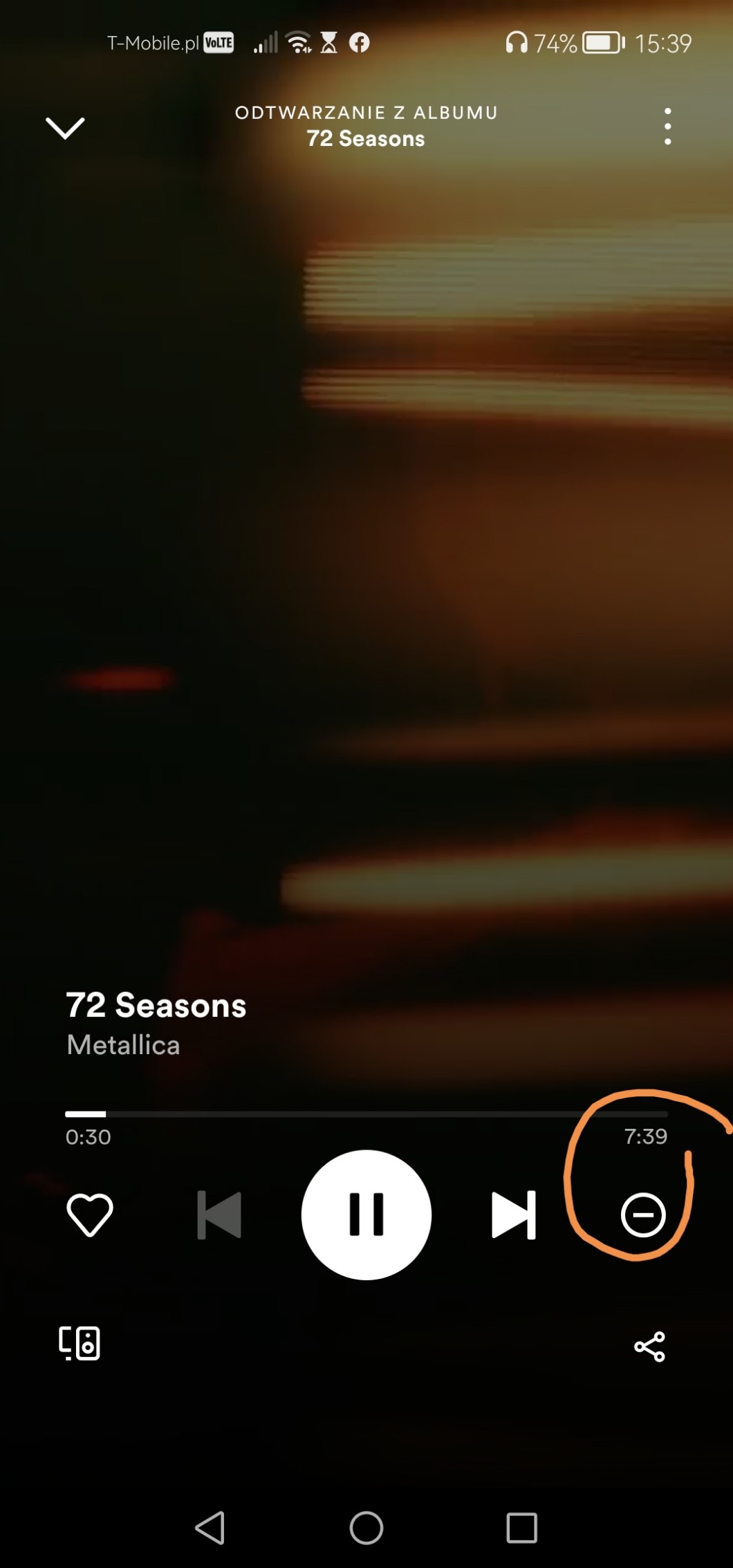Collapse the now playing screen
Screen dimensions: 733x1568
coord(65,127)
